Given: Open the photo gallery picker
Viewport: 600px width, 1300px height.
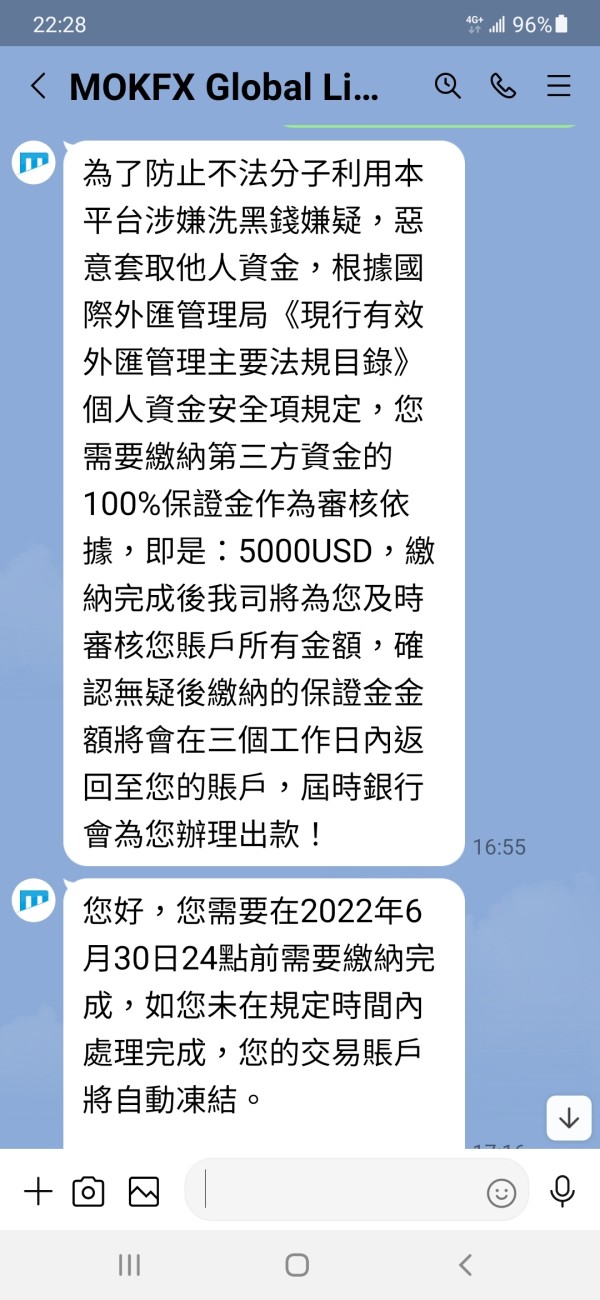Looking at the screenshot, I should click(144, 1191).
